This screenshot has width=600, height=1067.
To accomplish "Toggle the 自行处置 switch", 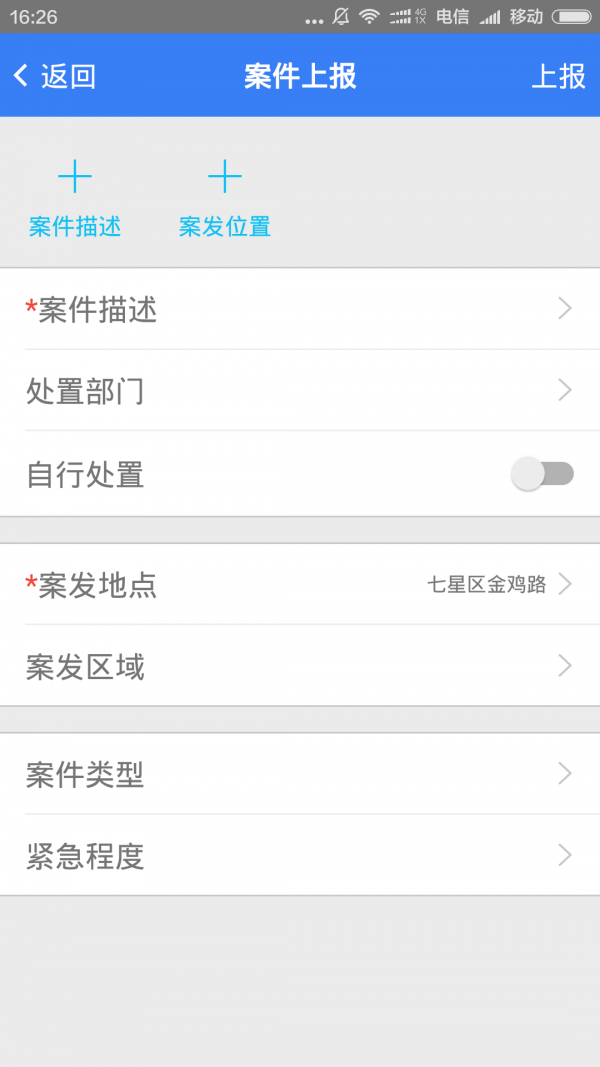I will click(x=543, y=474).
